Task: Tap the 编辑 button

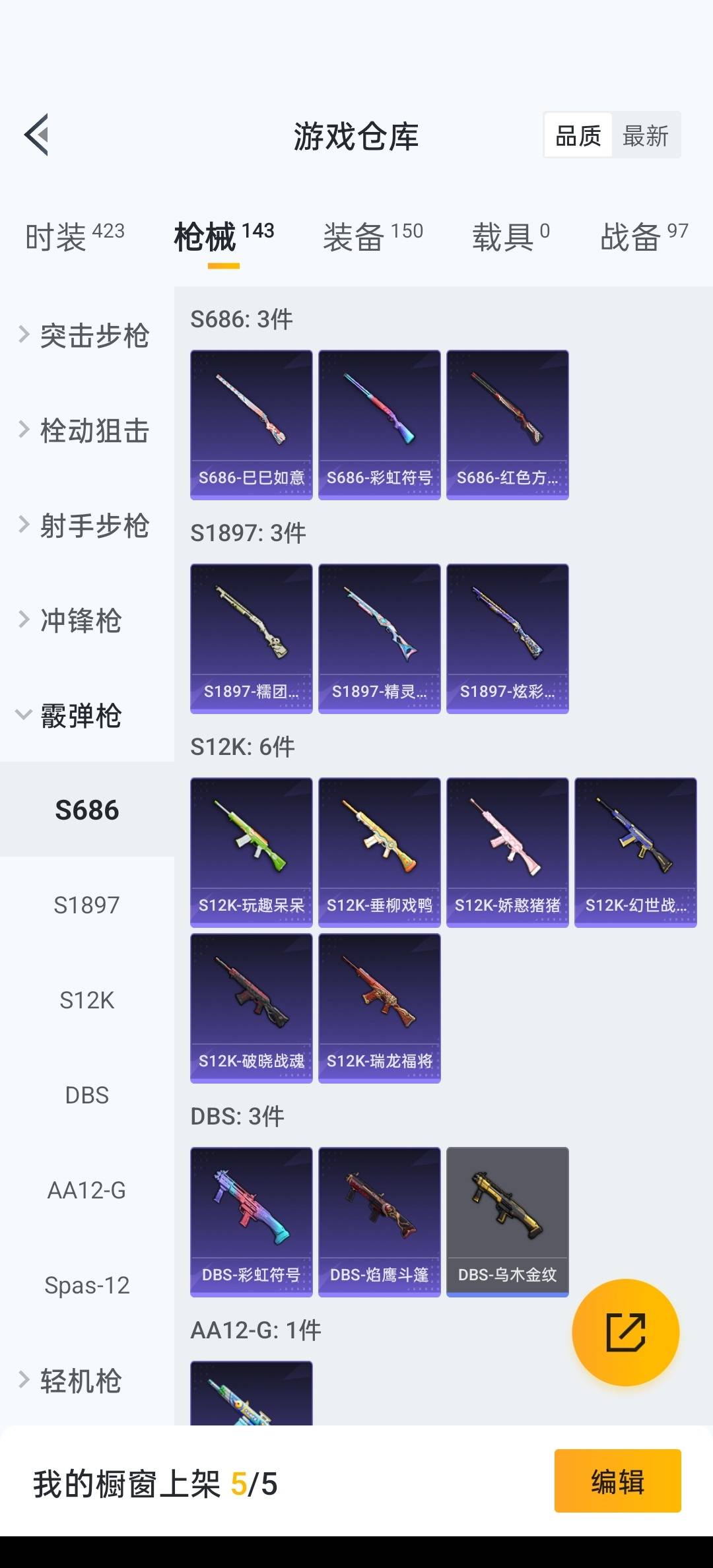Action: (617, 1481)
